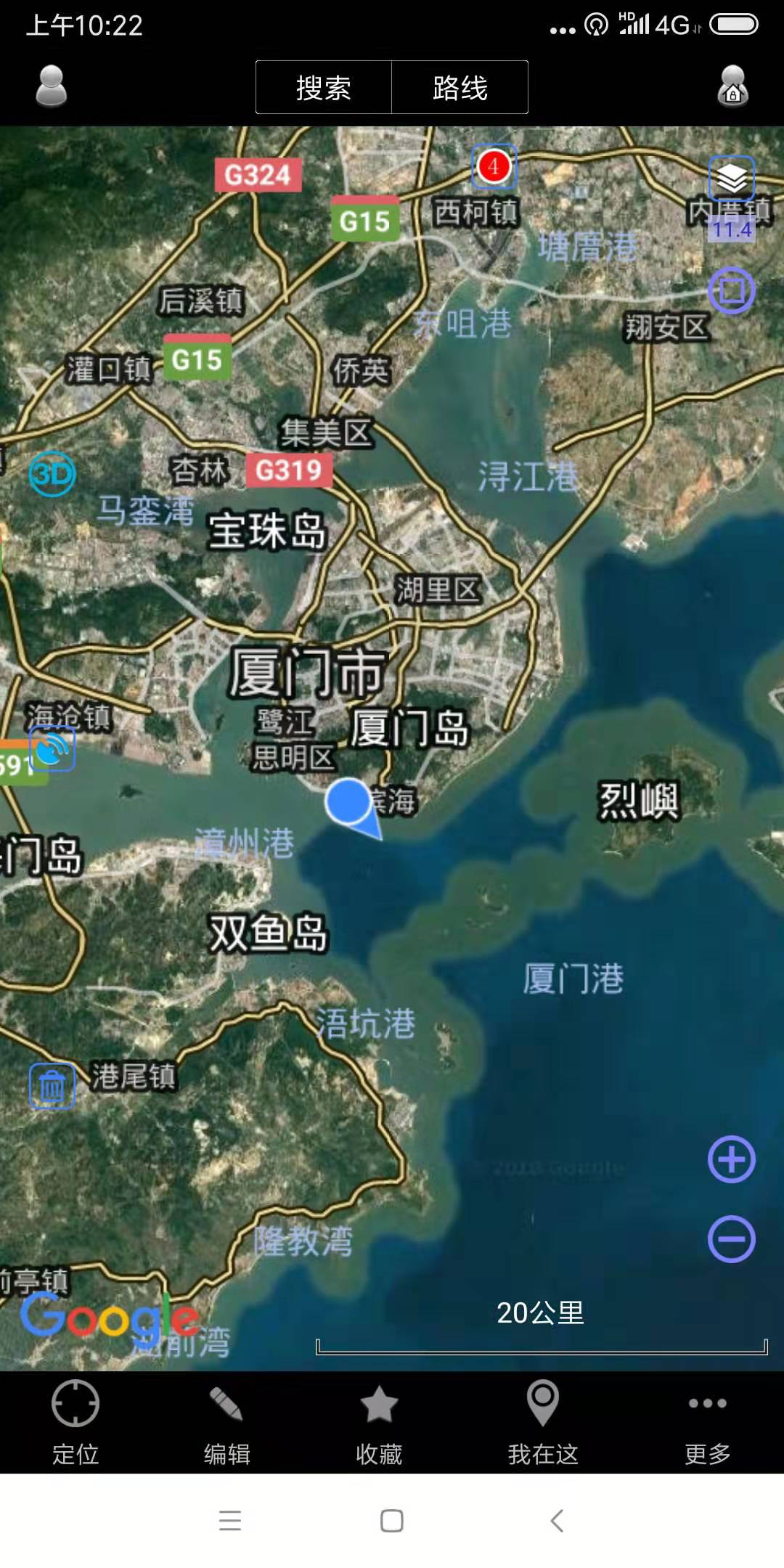Image resolution: width=784 pixels, height=1568 pixels.
Task: Go back with the system back button
Action: click(557, 1520)
